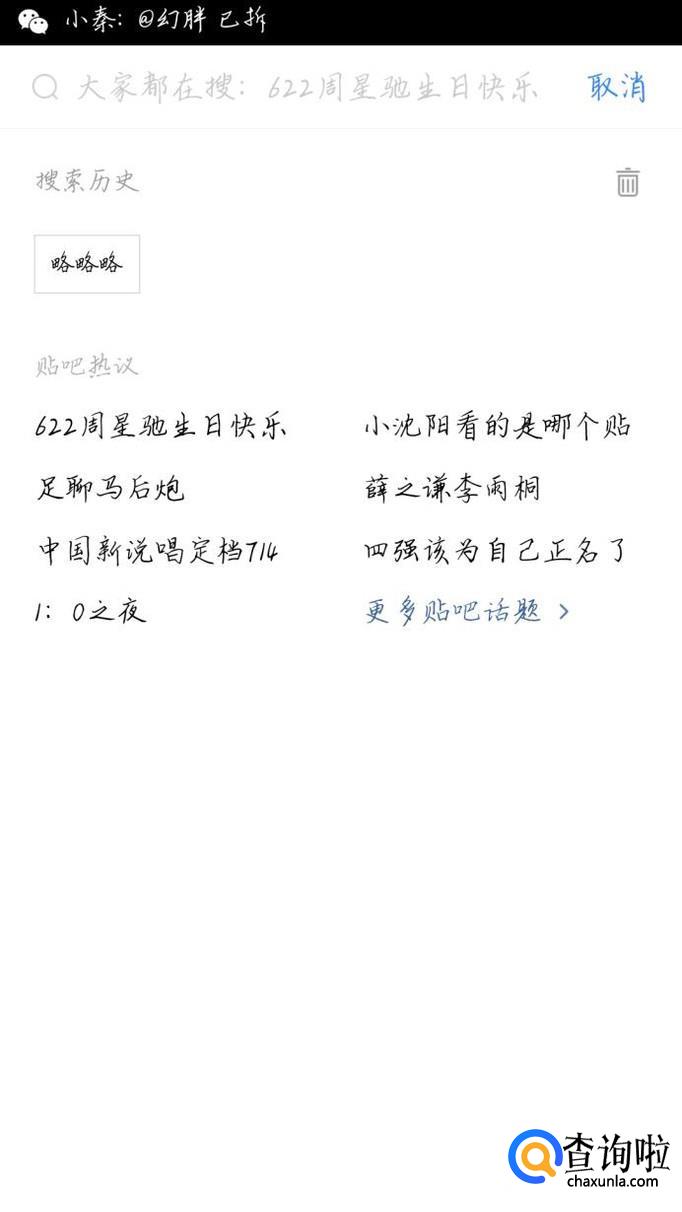Screen dimensions: 682x1212
Task: Tap the search field at the top
Action: tap(300, 88)
